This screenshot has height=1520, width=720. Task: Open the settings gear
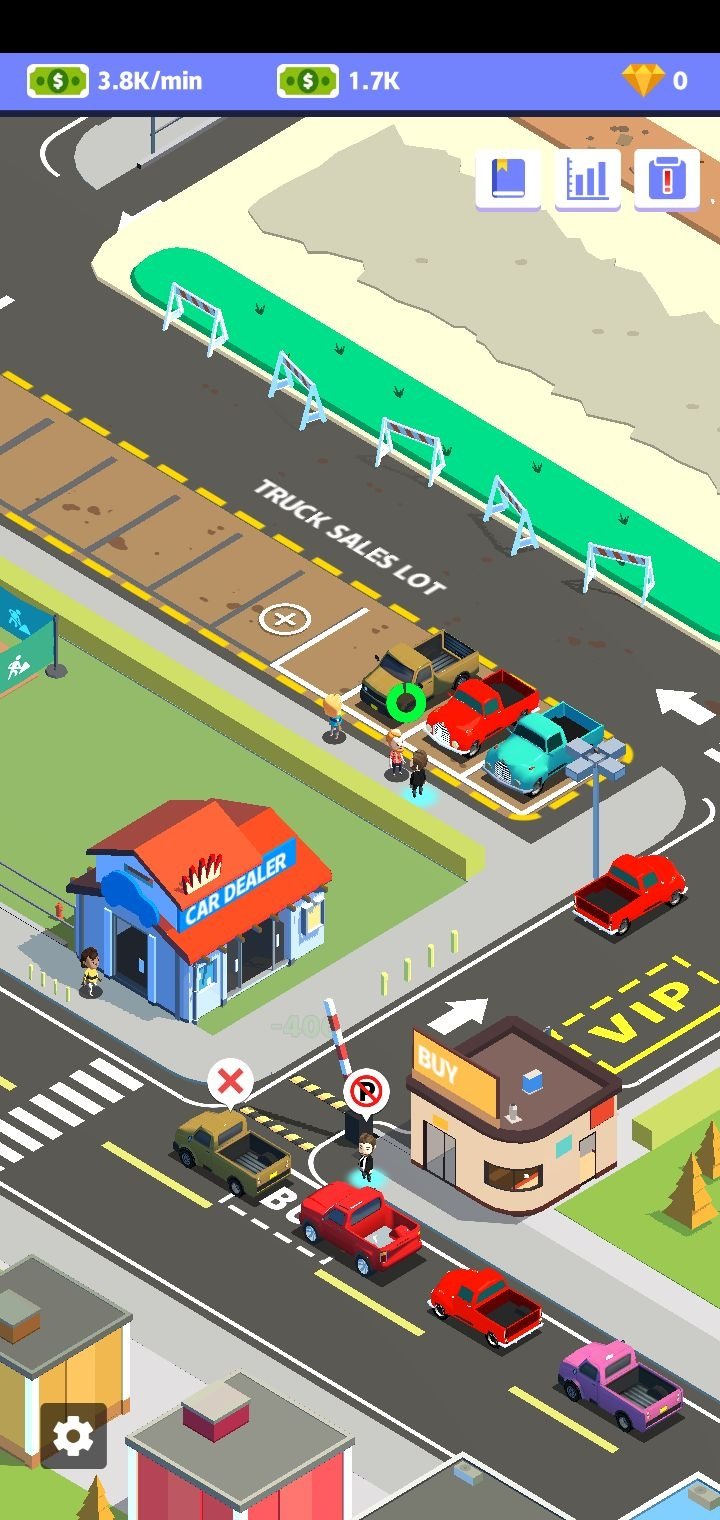(x=74, y=1436)
